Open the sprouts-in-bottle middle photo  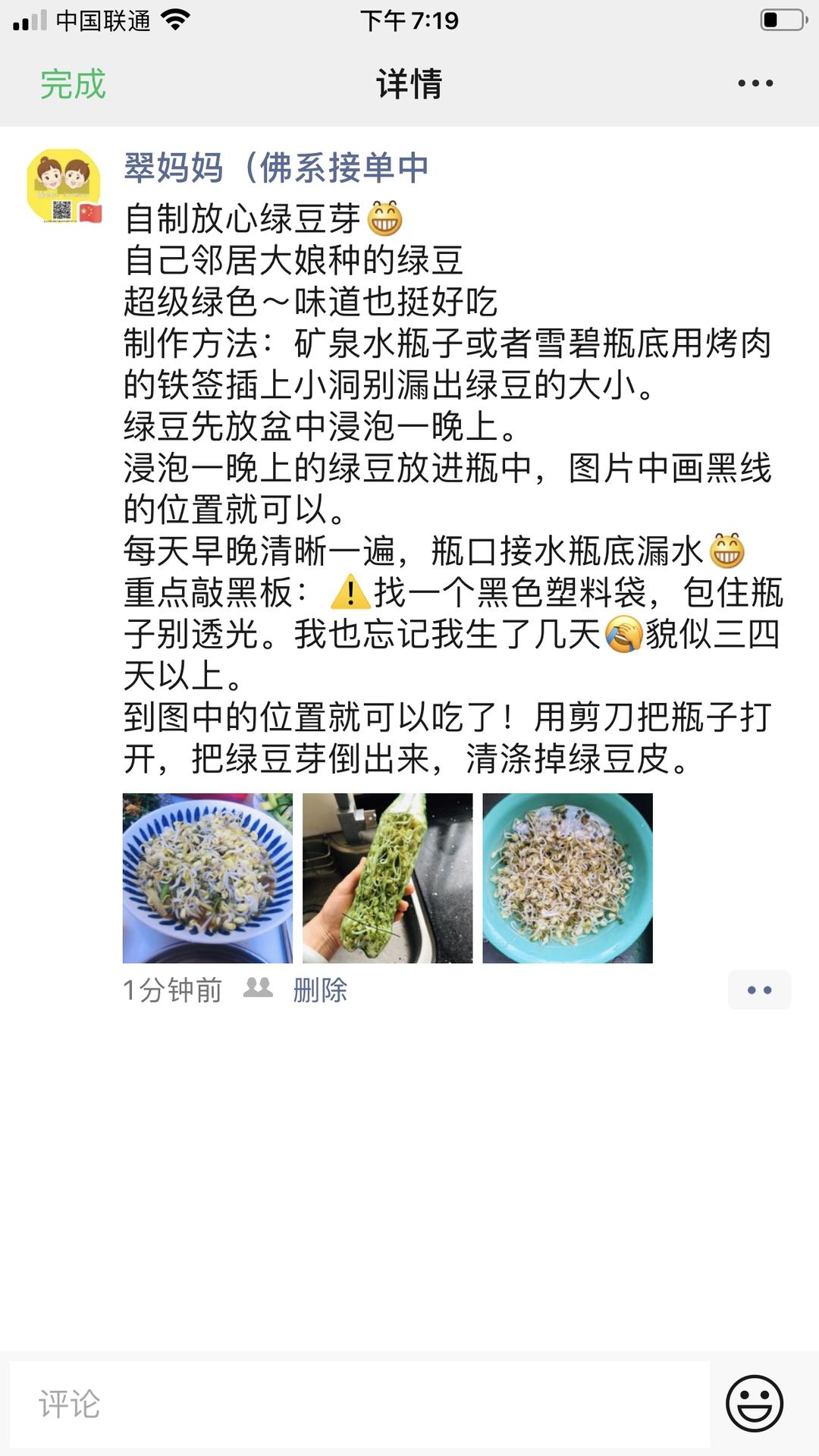(389, 876)
